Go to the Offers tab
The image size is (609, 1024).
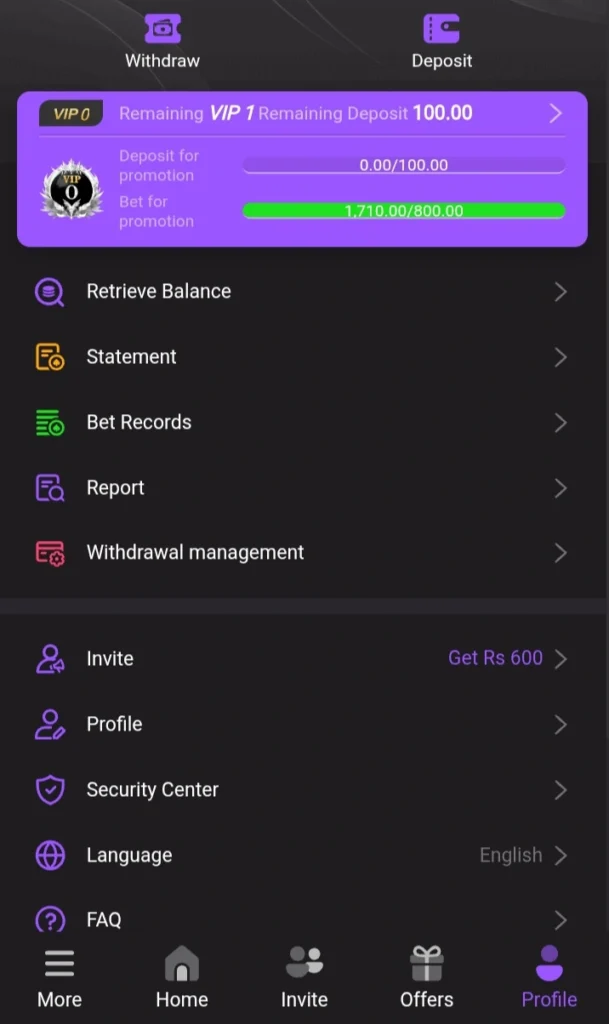point(426,979)
